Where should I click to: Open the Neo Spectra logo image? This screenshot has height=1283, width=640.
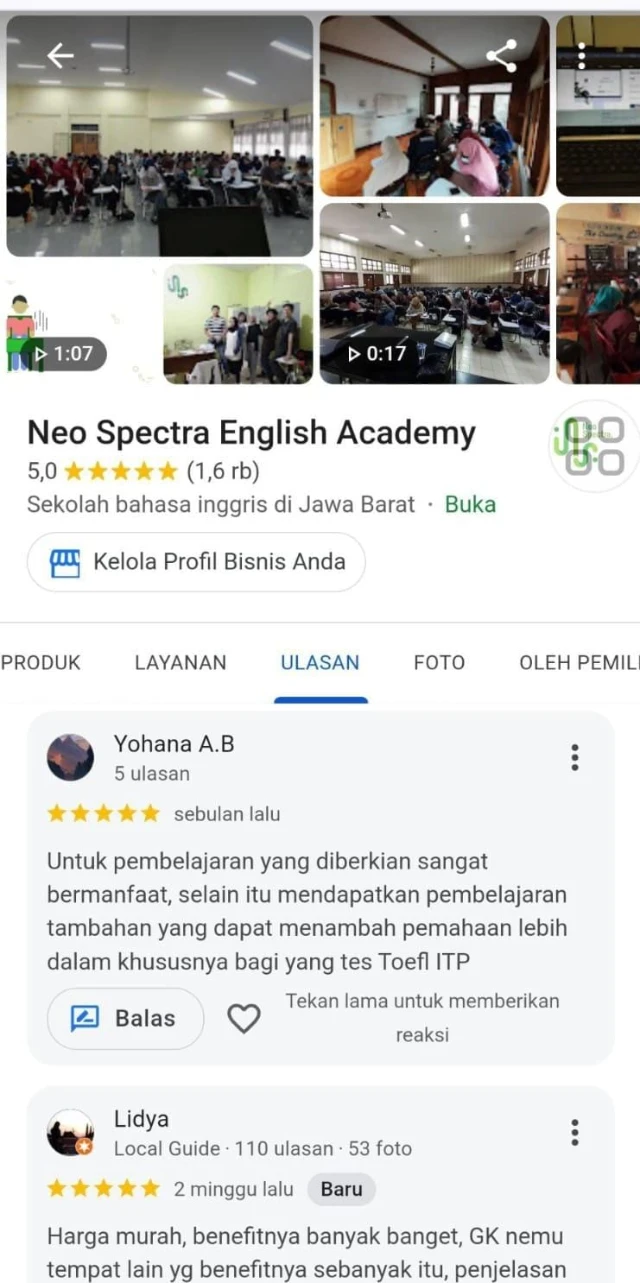pyautogui.click(x=594, y=446)
